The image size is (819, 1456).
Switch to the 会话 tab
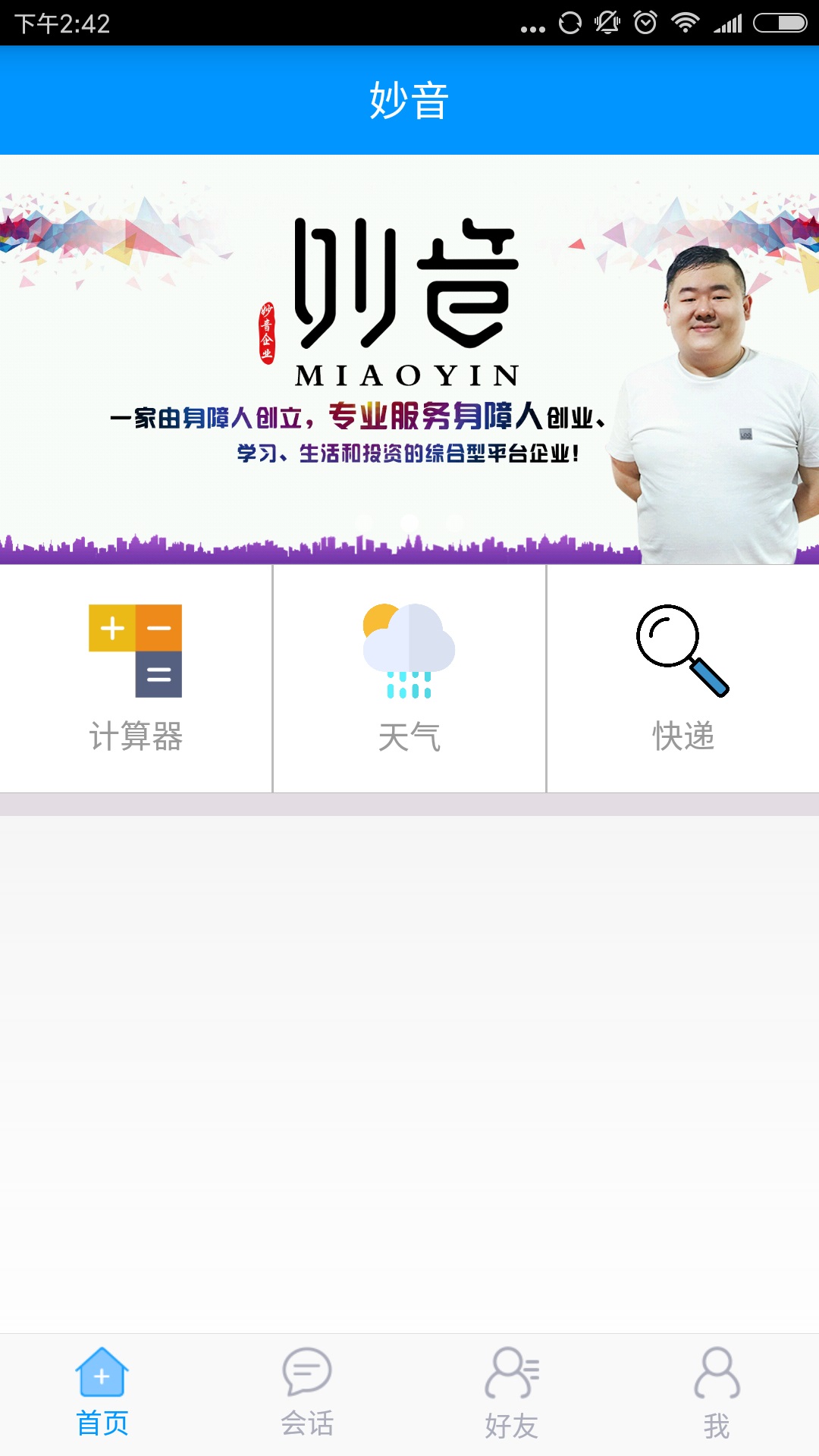click(x=307, y=1394)
